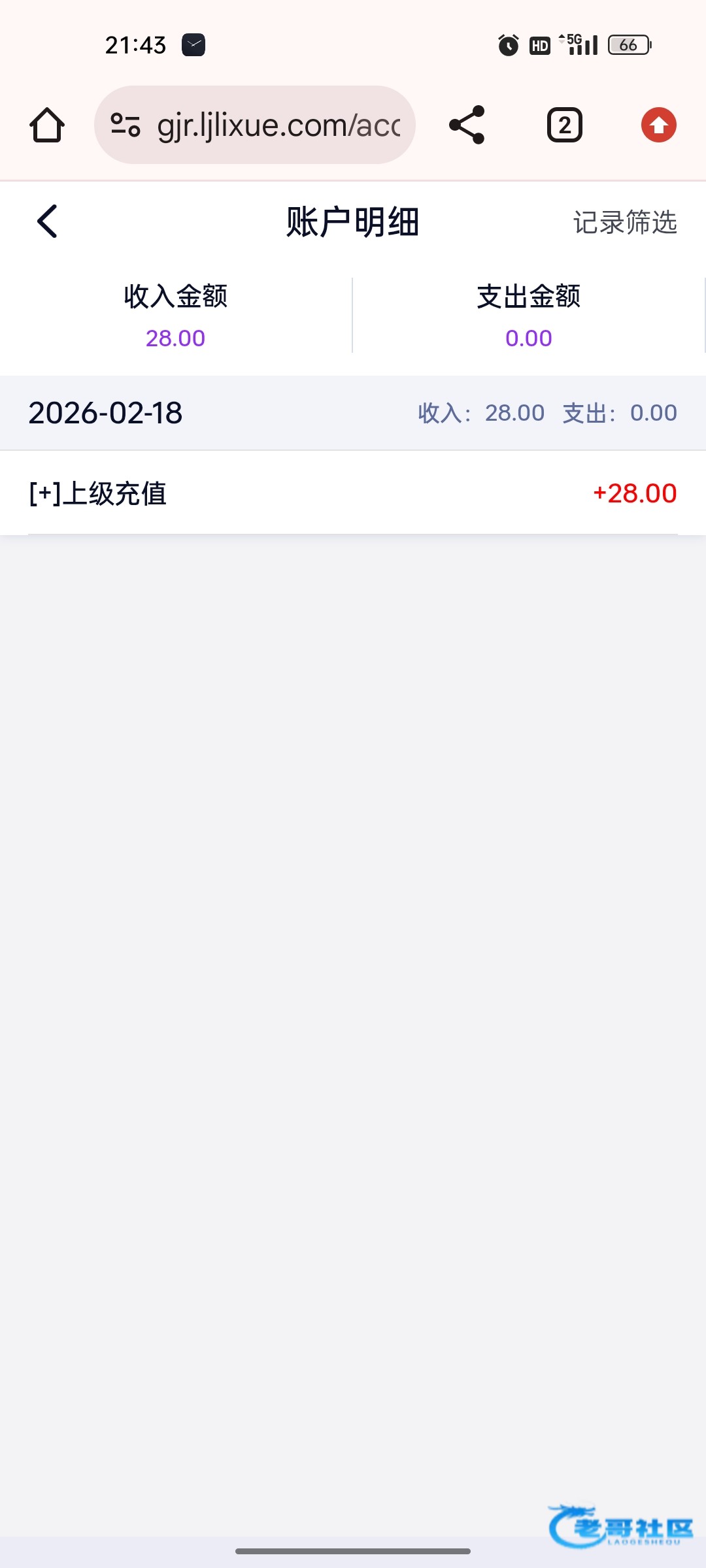Go back from 账户明细 page

pos(47,221)
